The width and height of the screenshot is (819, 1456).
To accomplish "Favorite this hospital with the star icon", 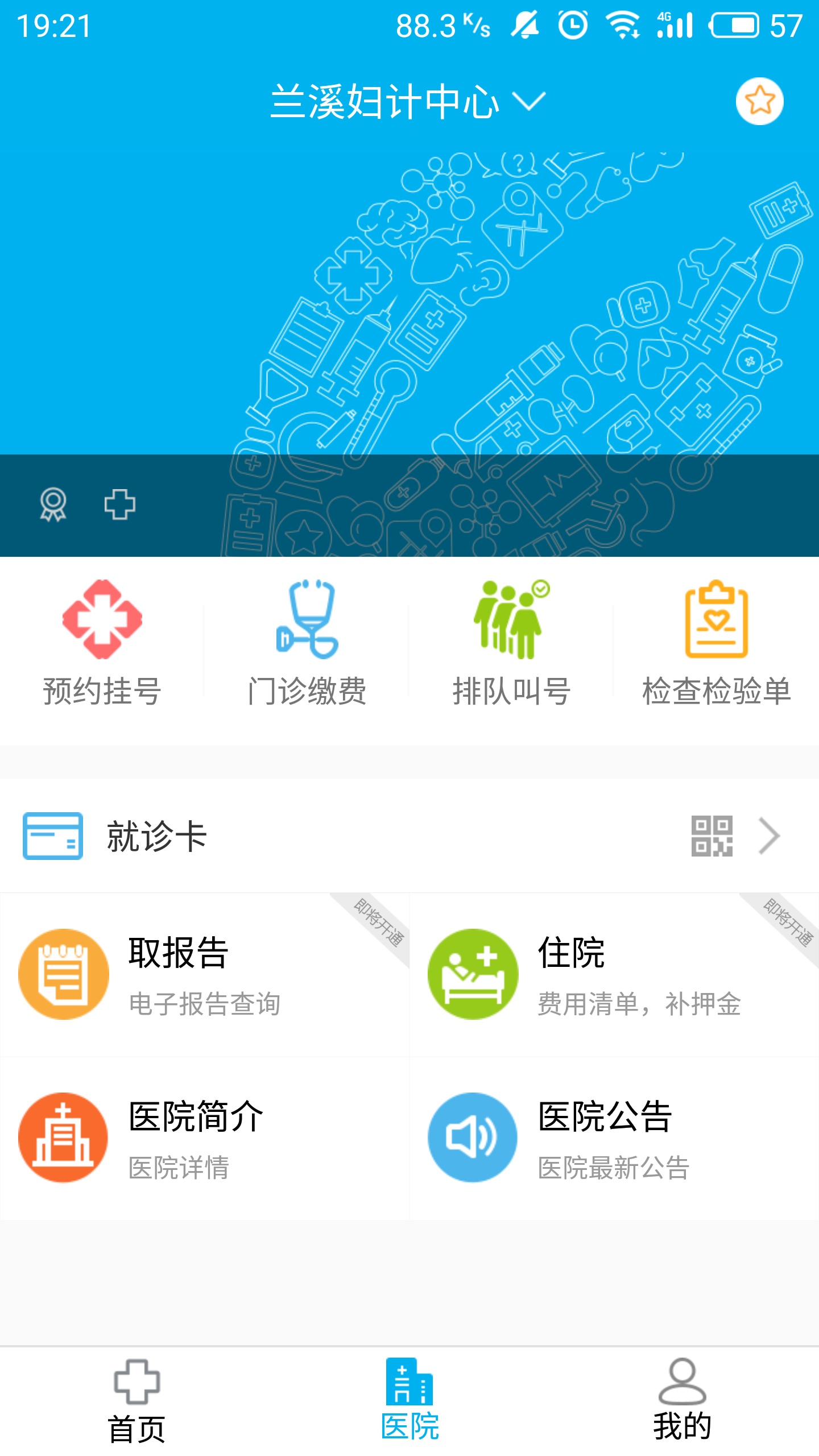I will tap(759, 101).
